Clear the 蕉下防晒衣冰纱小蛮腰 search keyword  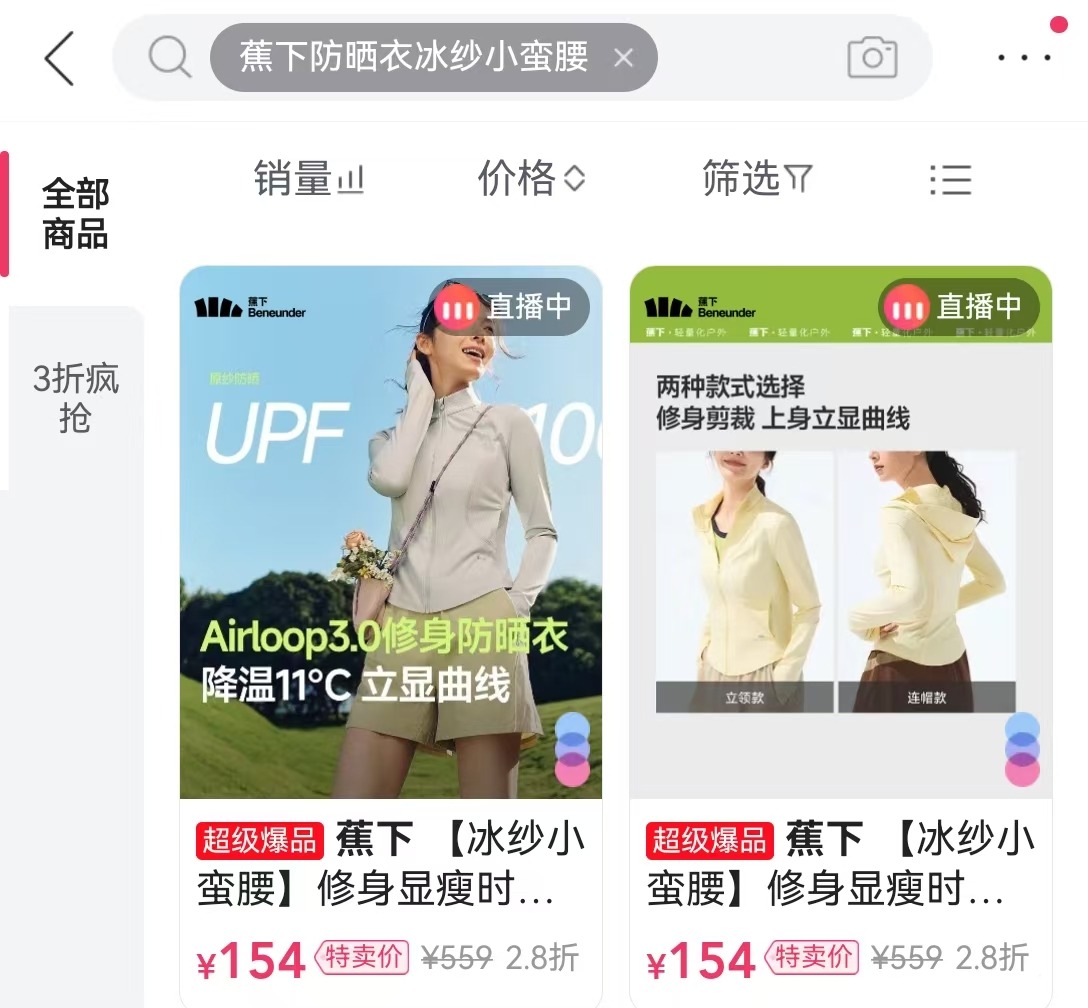pyautogui.click(x=623, y=58)
